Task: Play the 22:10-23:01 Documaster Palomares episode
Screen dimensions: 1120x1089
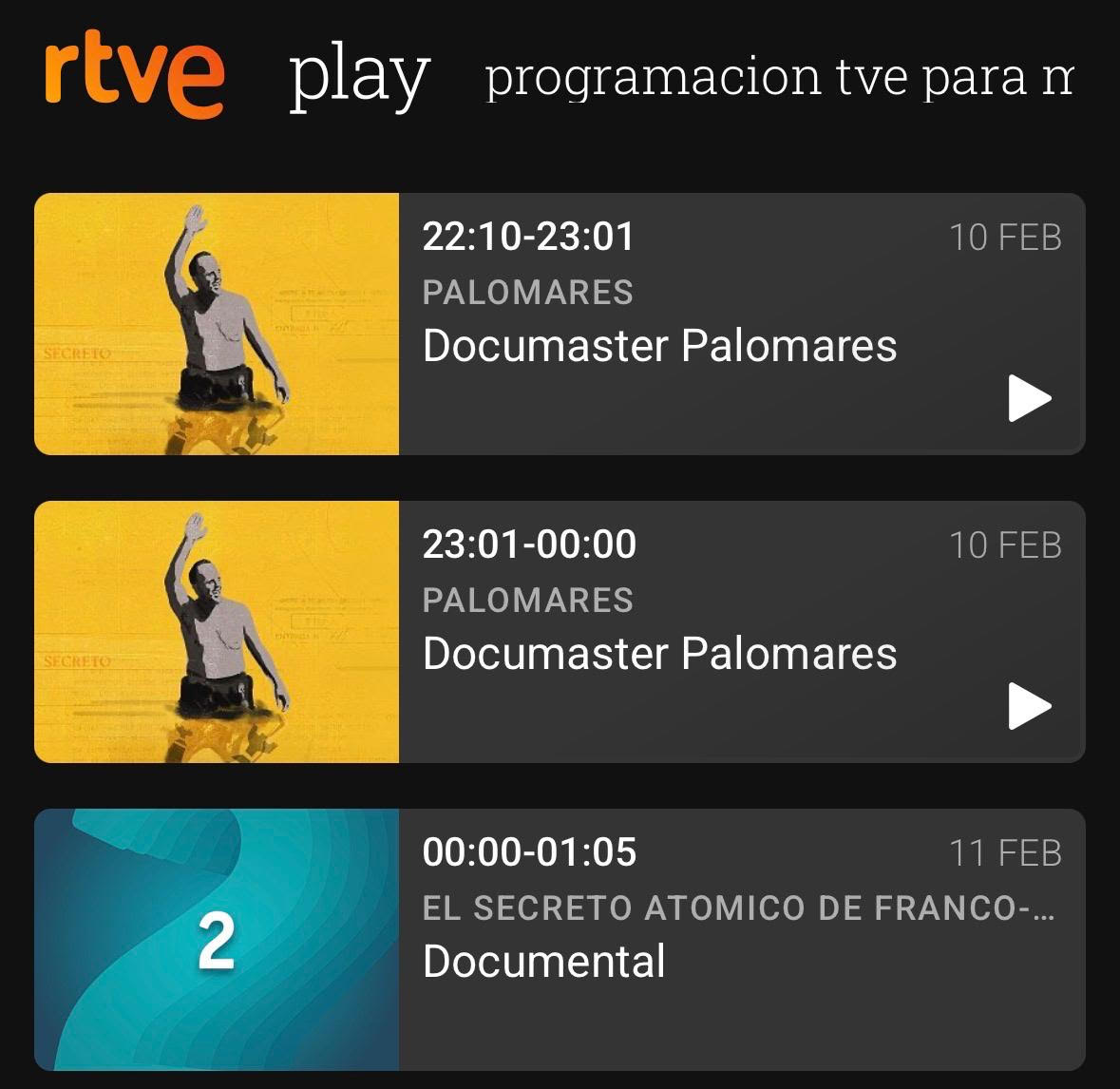Action: click(1029, 398)
